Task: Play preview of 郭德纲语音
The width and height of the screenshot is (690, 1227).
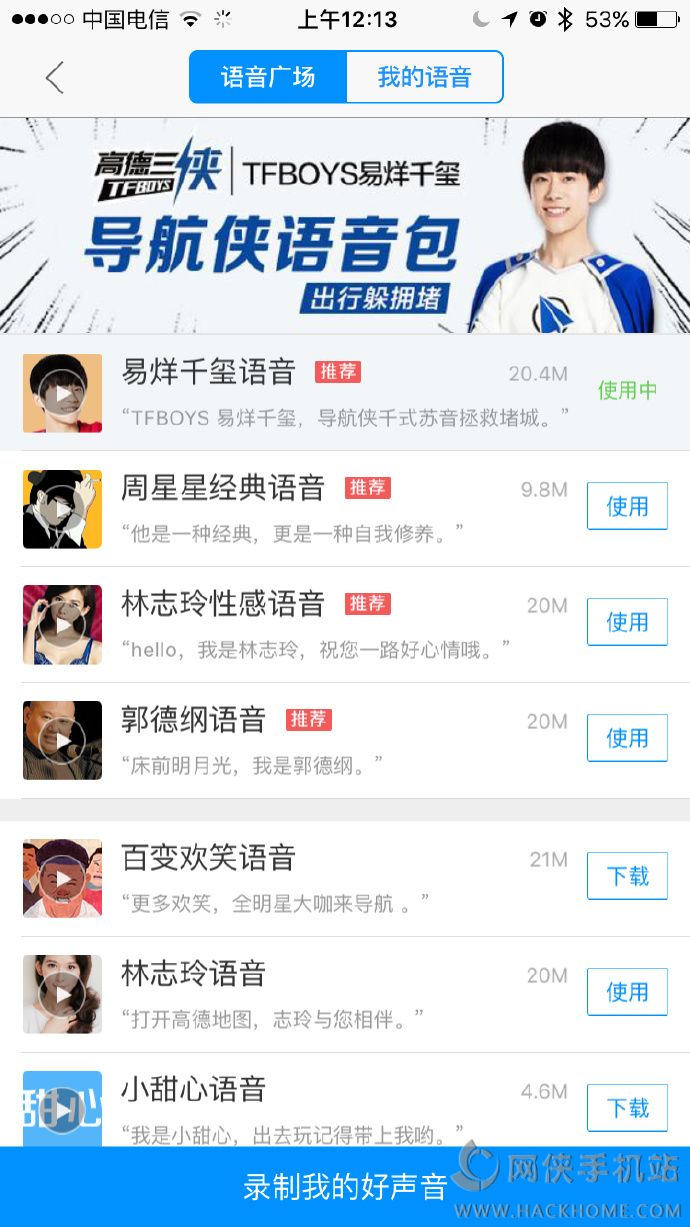Action: tap(62, 741)
